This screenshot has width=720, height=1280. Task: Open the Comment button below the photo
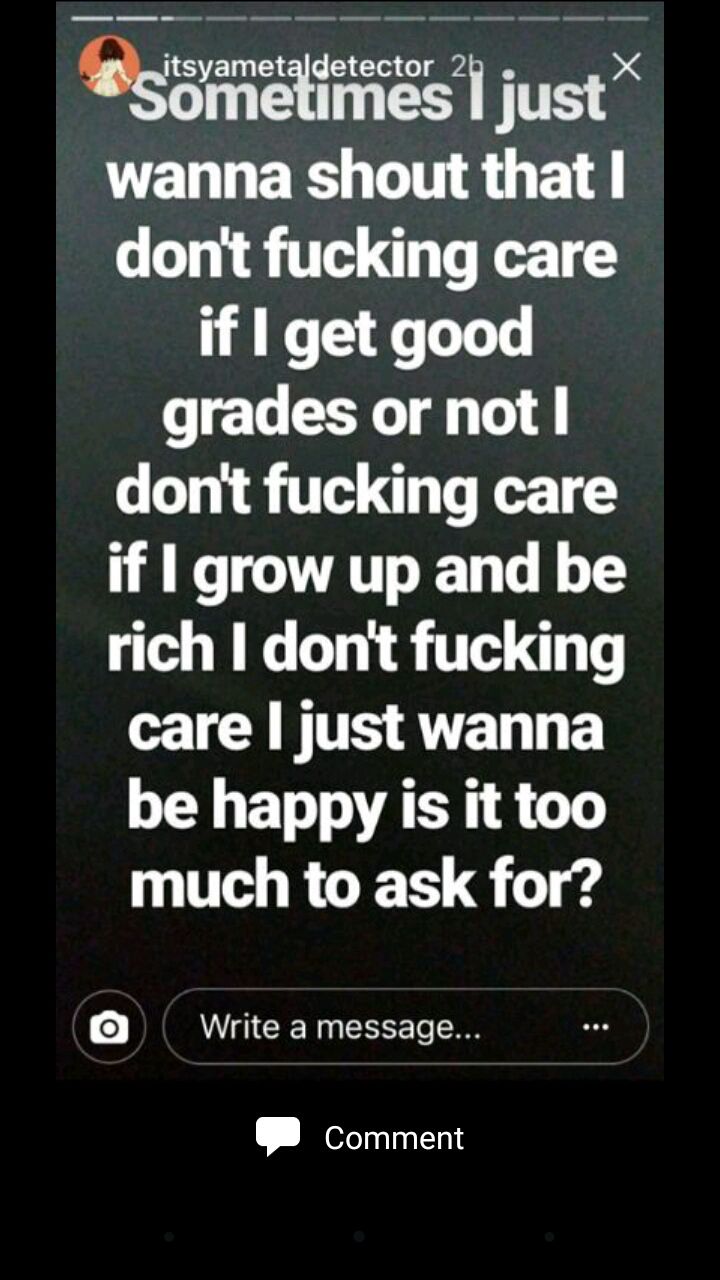(x=360, y=1138)
